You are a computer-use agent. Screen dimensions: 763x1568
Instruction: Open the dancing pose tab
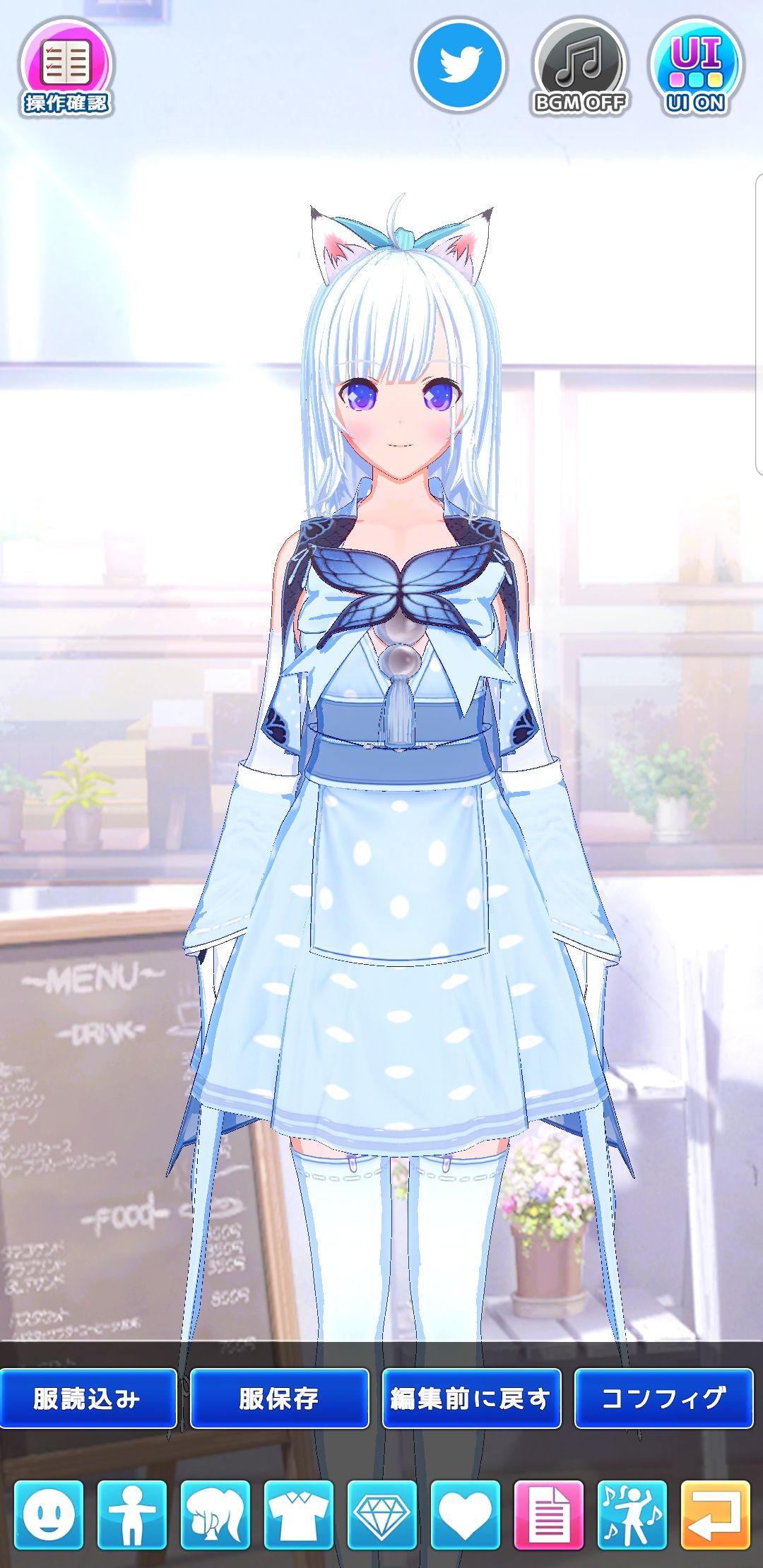click(x=632, y=1514)
